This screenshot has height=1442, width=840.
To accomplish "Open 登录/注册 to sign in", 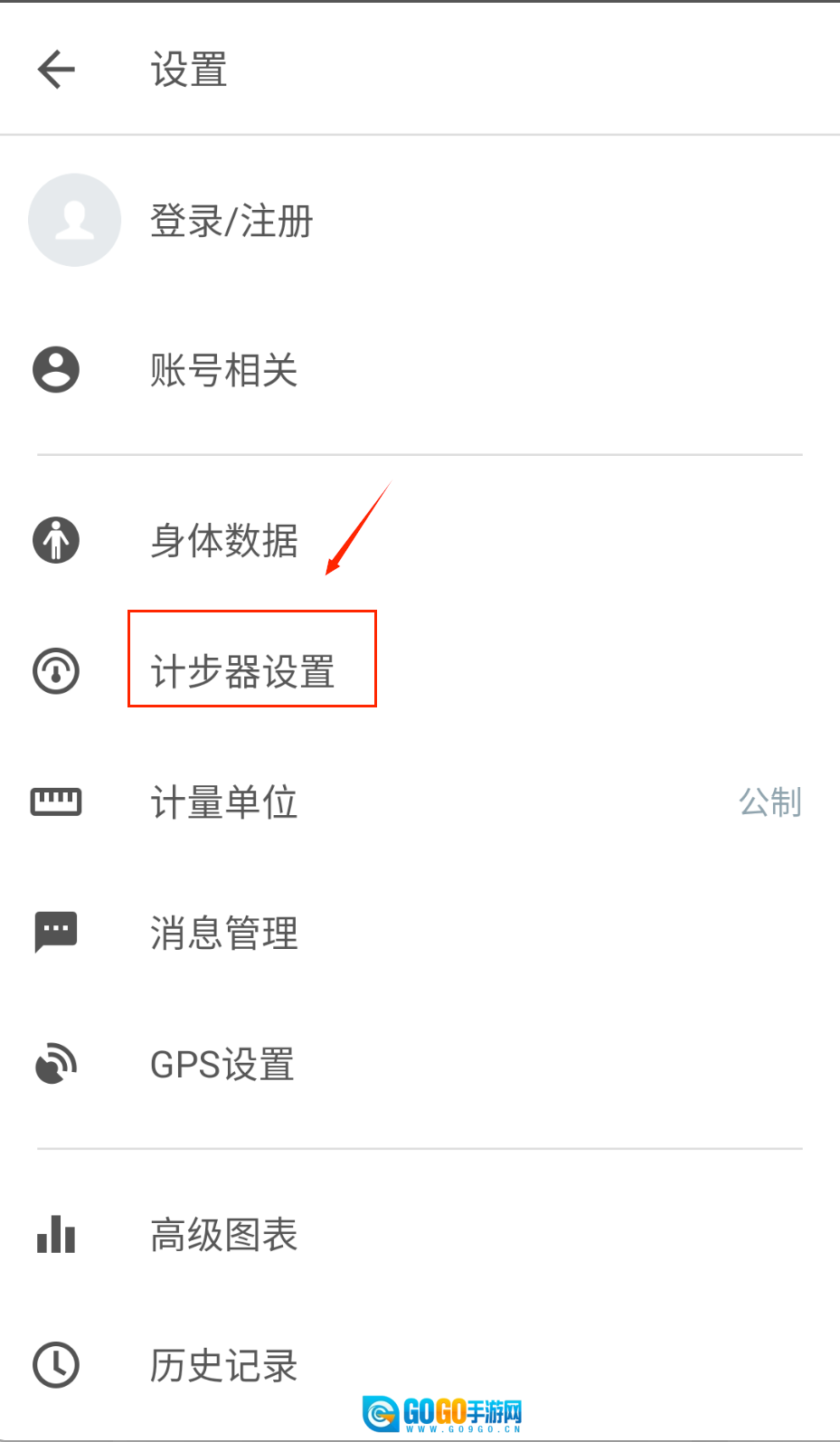I will tap(231, 221).
